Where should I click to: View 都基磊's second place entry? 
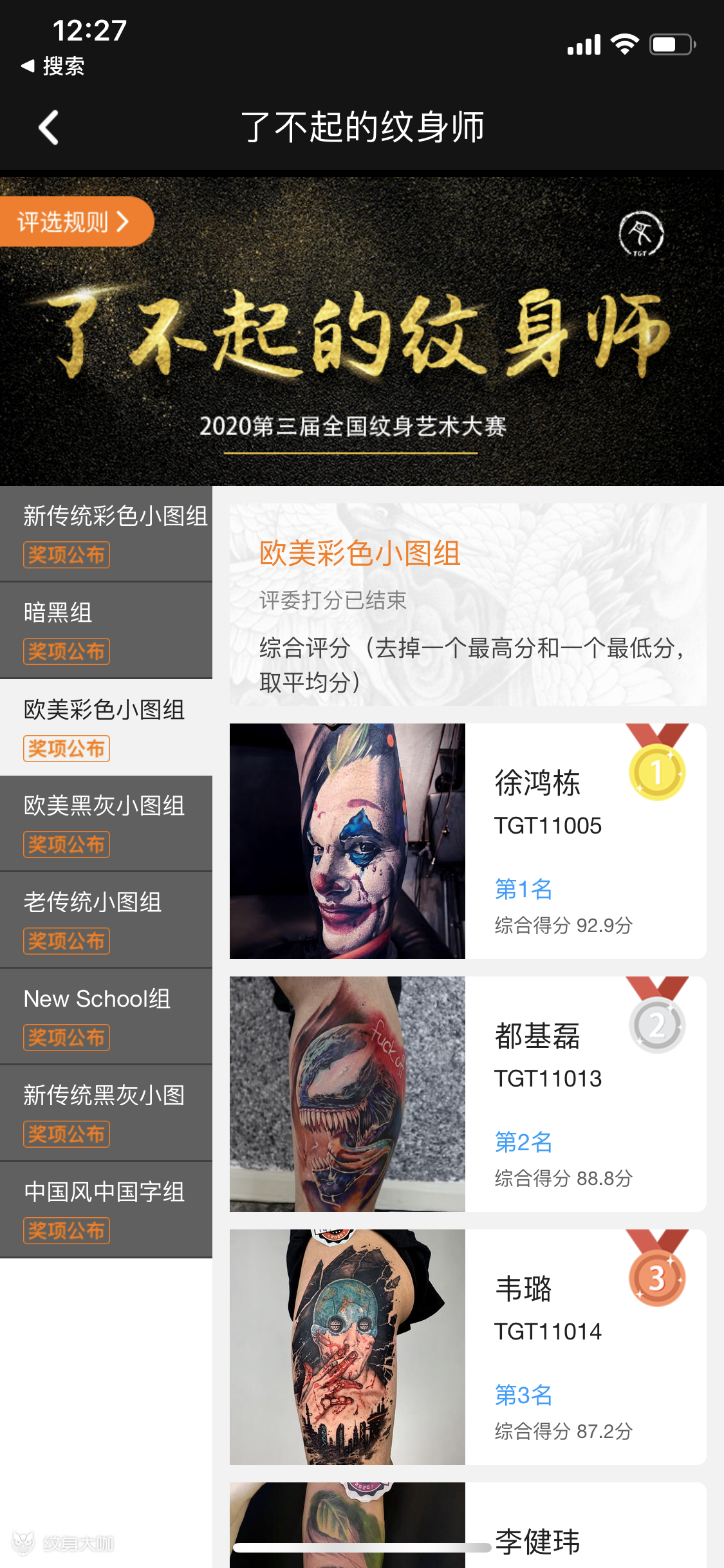click(x=468, y=1094)
